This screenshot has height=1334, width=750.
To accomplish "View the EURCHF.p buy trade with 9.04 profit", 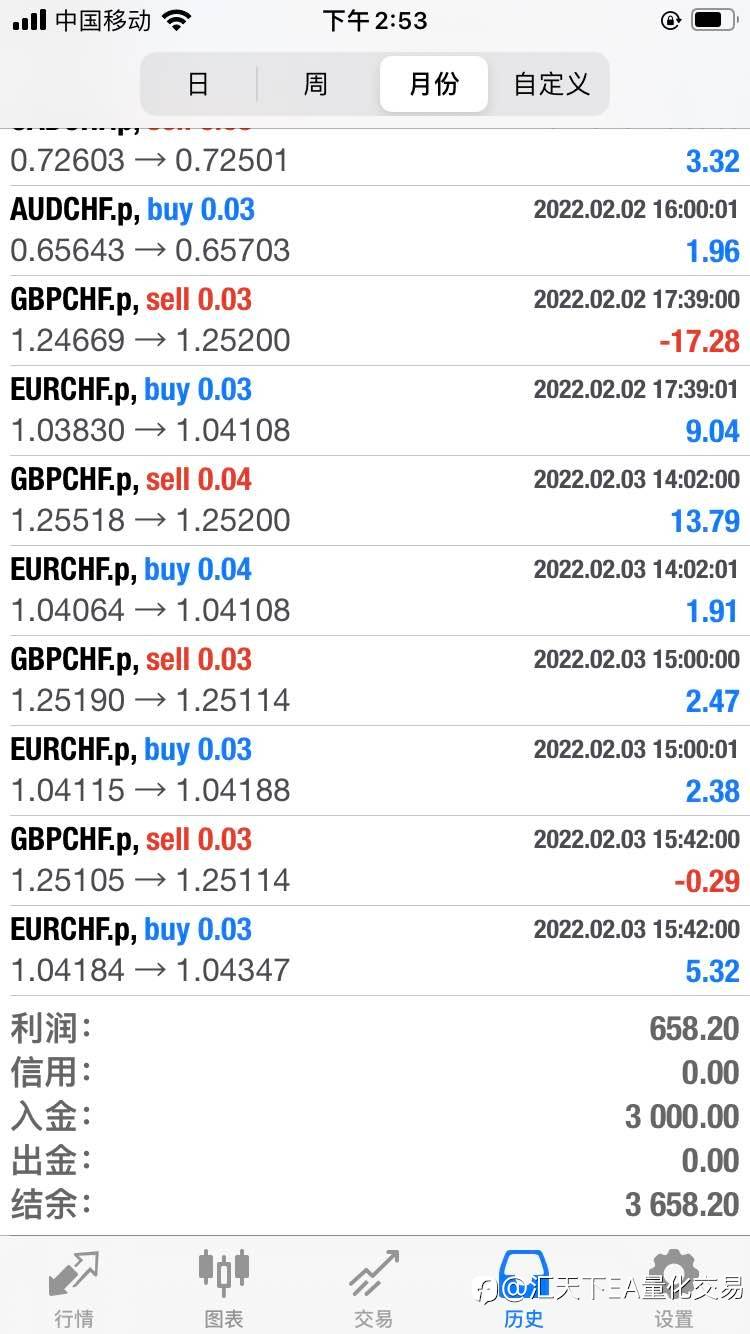I will click(375, 411).
